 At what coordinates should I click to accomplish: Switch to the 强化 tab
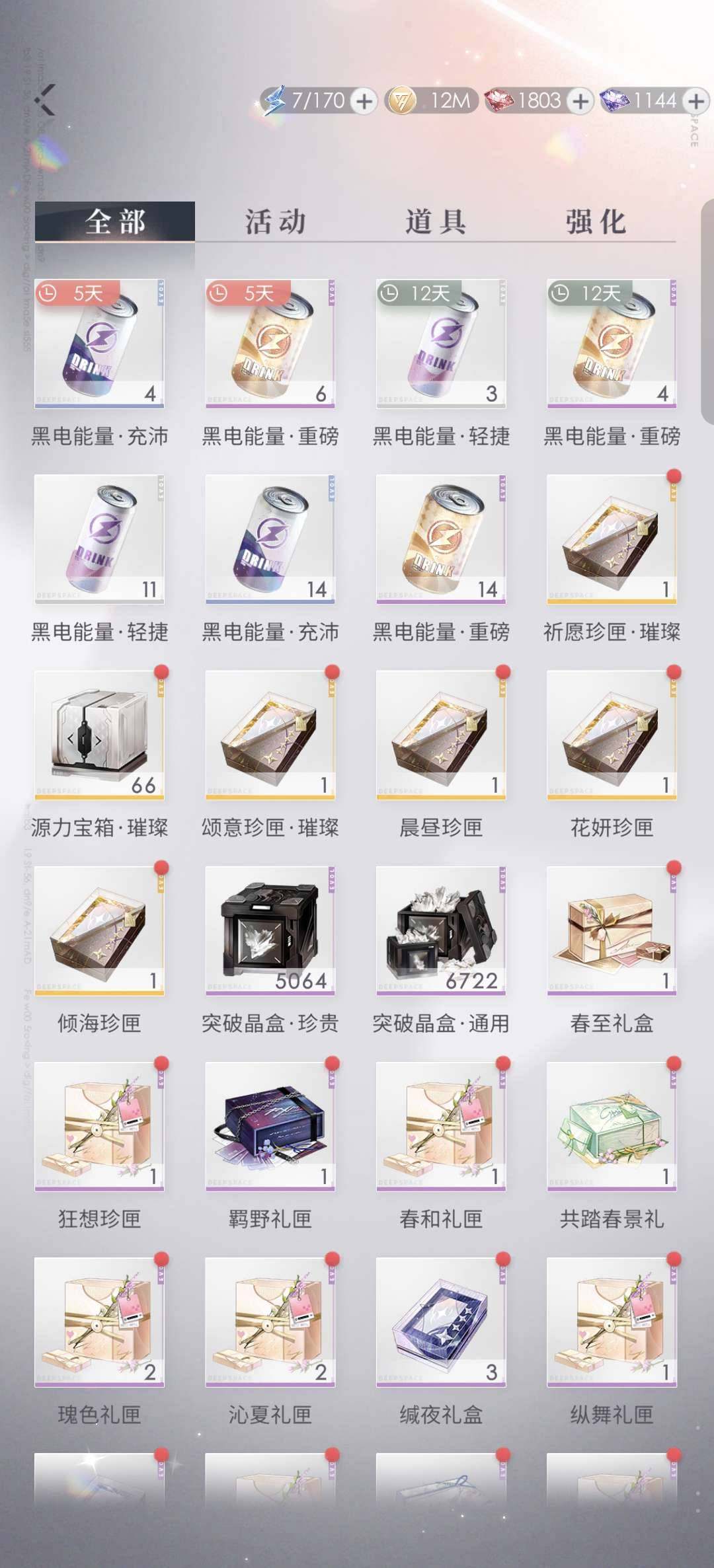(x=595, y=221)
